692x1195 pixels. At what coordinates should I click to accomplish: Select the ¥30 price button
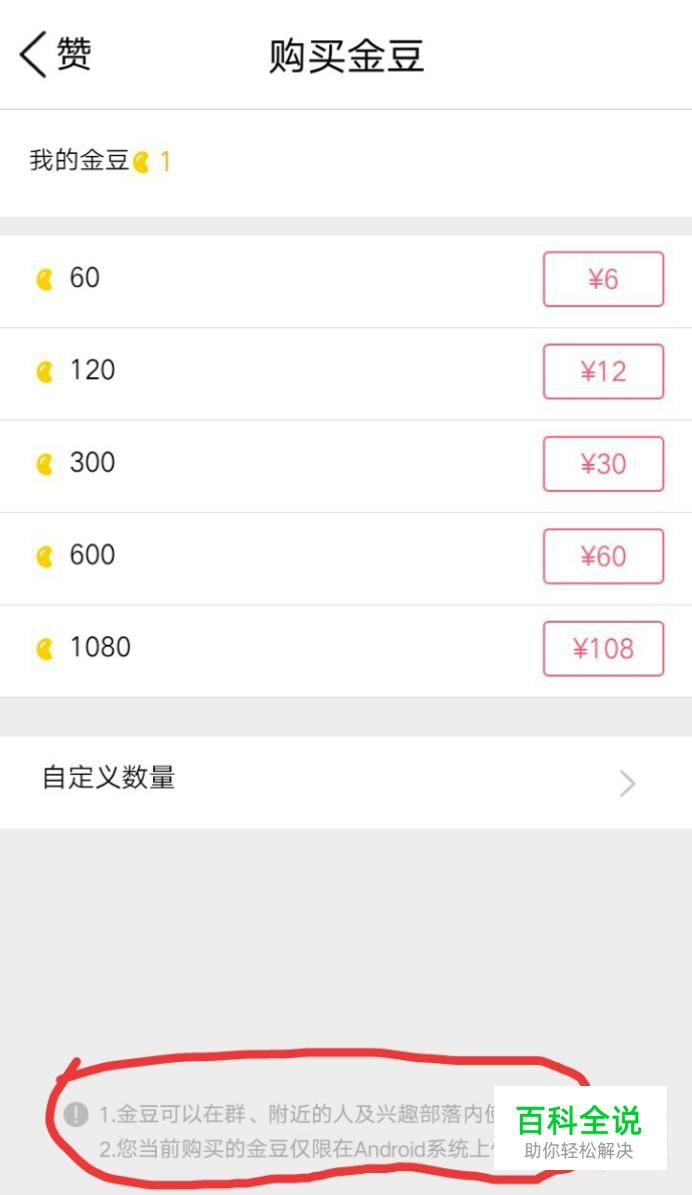click(603, 464)
